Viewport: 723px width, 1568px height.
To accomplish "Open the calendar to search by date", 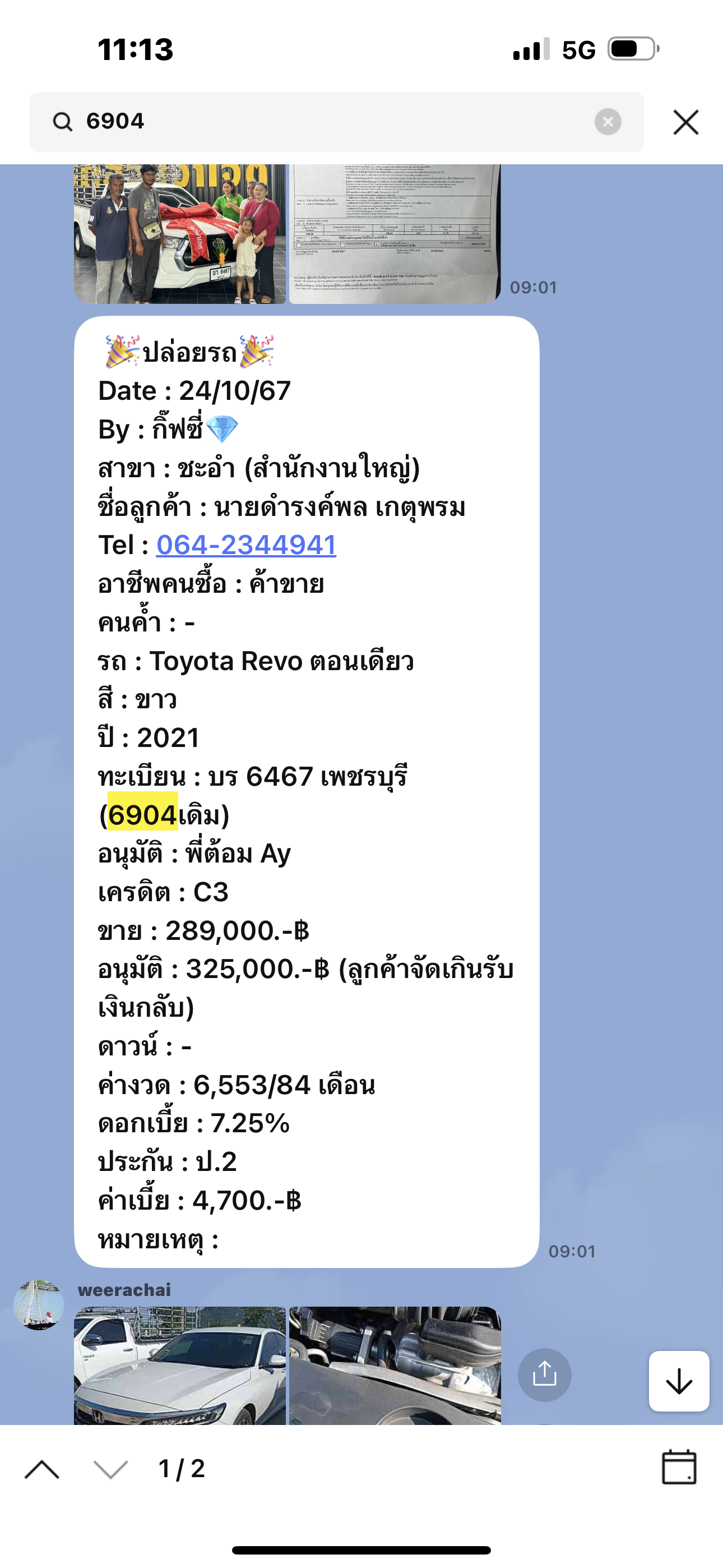I will [679, 1467].
